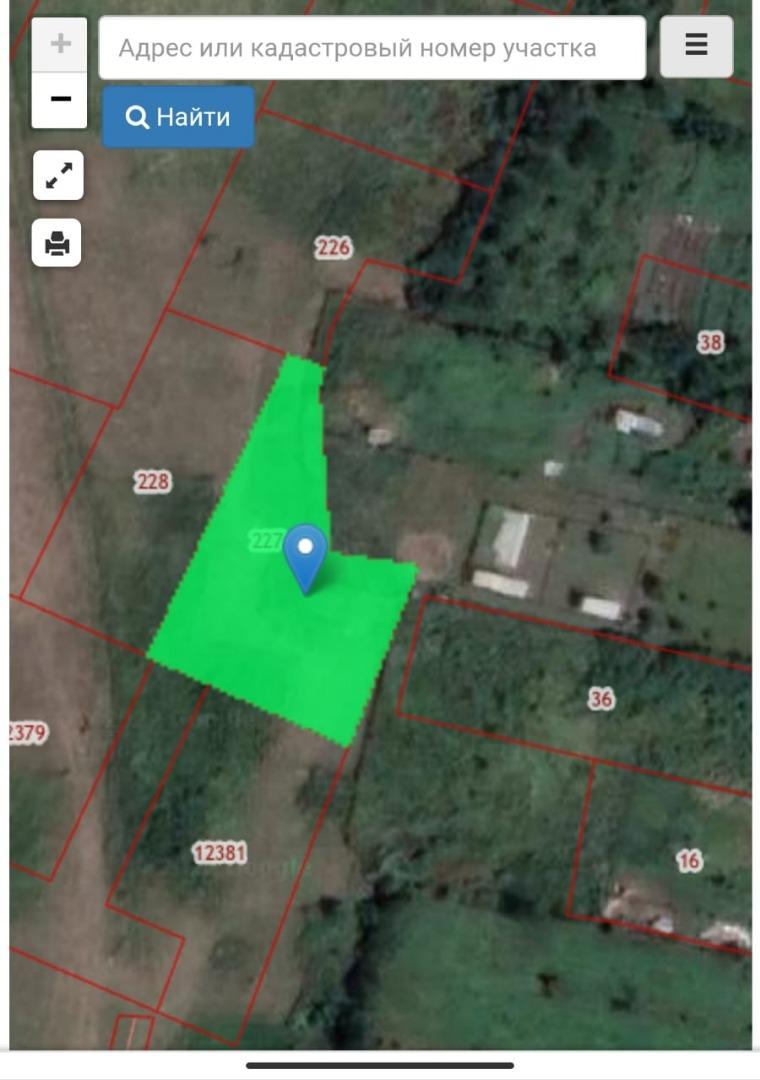Expand the map to fullscreen
The image size is (760, 1080).
pos(58,176)
